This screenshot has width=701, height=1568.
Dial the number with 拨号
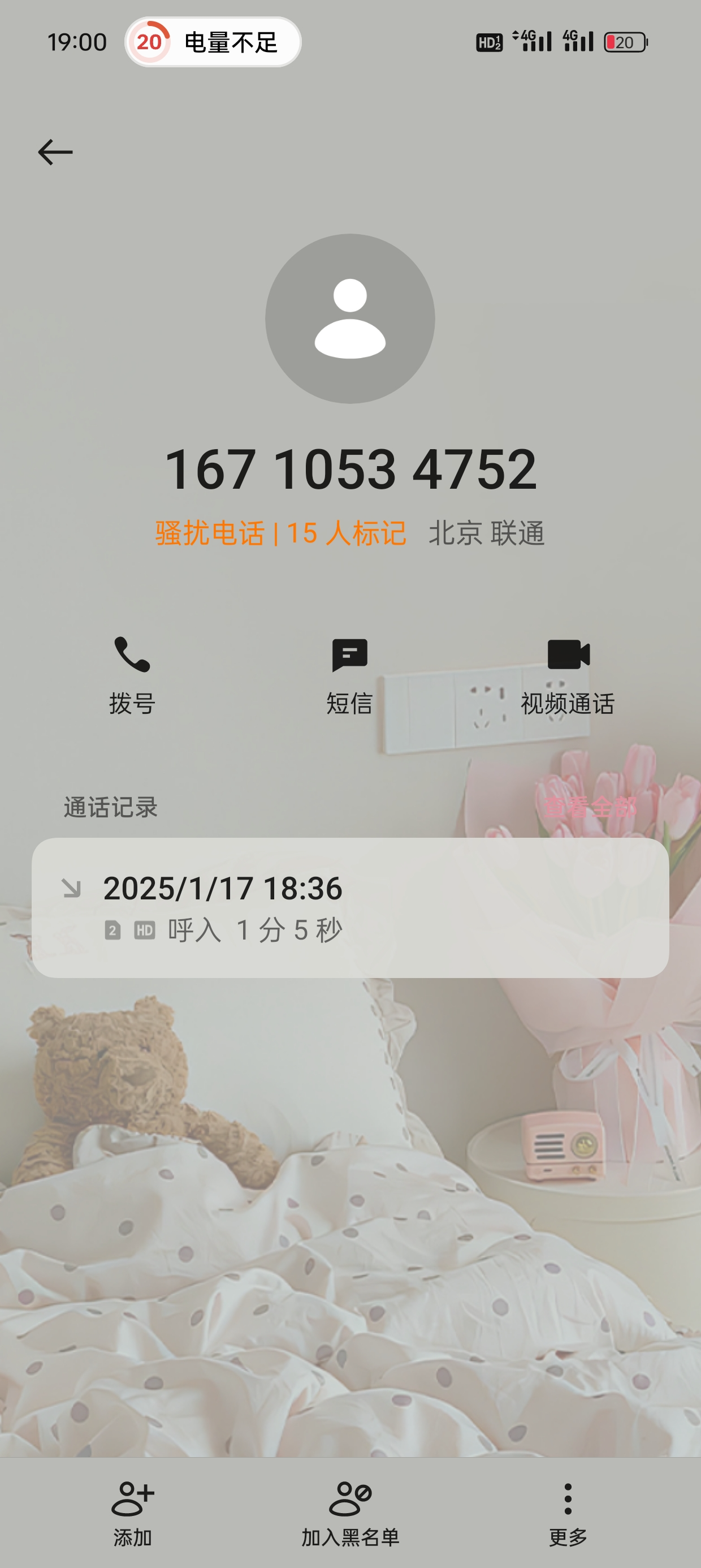(132, 674)
